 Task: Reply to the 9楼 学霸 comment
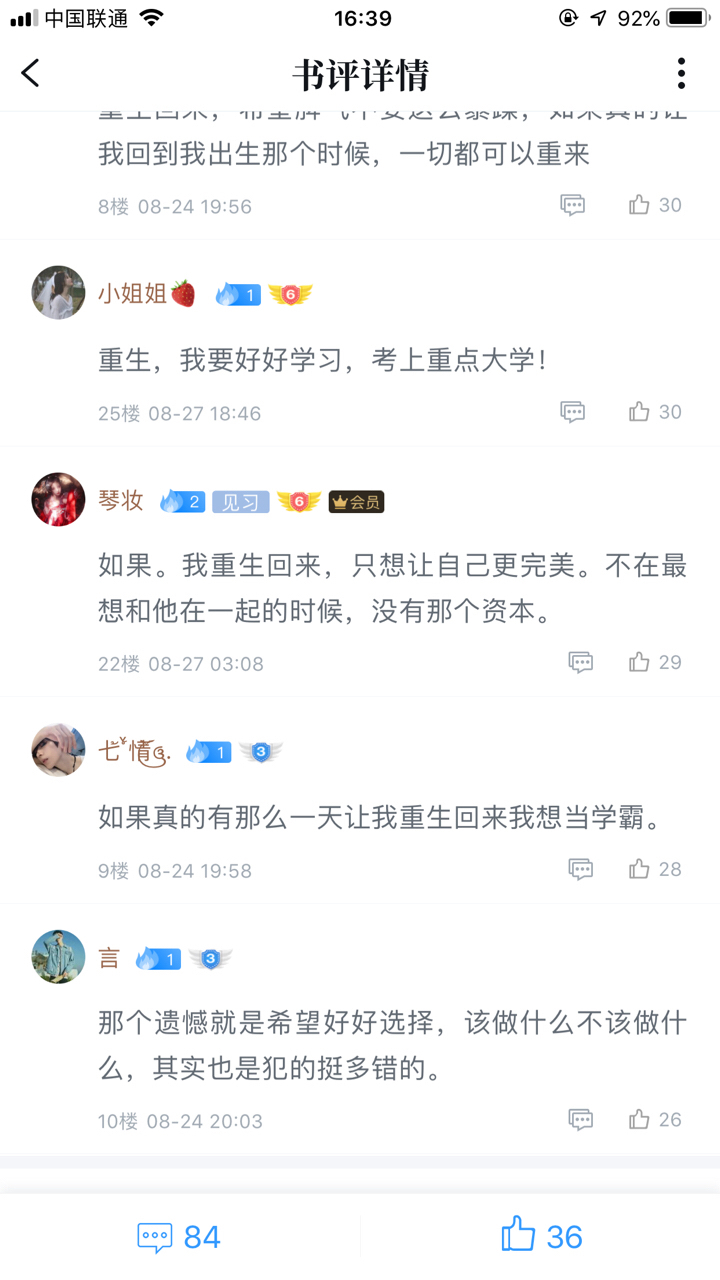click(580, 869)
